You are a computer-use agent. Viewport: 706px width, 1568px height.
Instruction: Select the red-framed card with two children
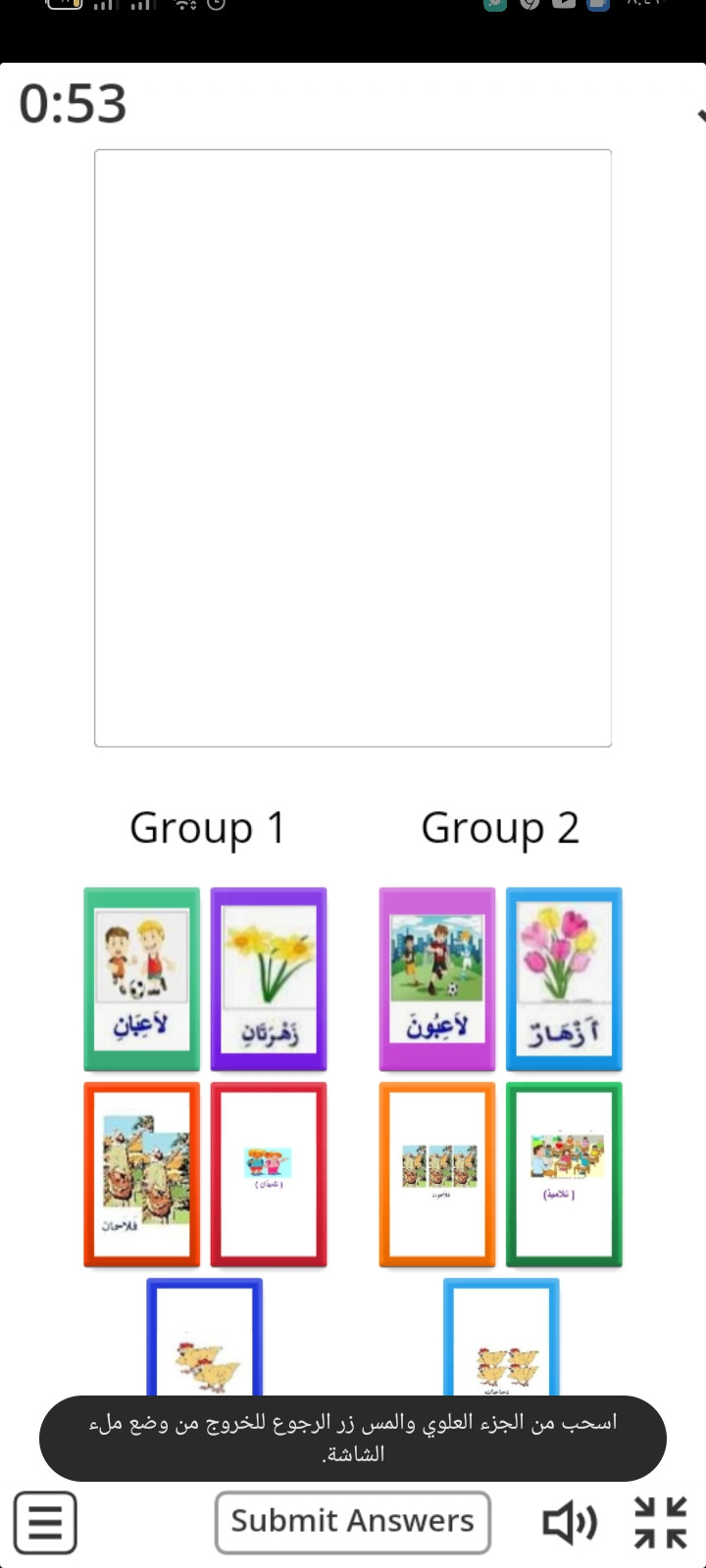(269, 1173)
